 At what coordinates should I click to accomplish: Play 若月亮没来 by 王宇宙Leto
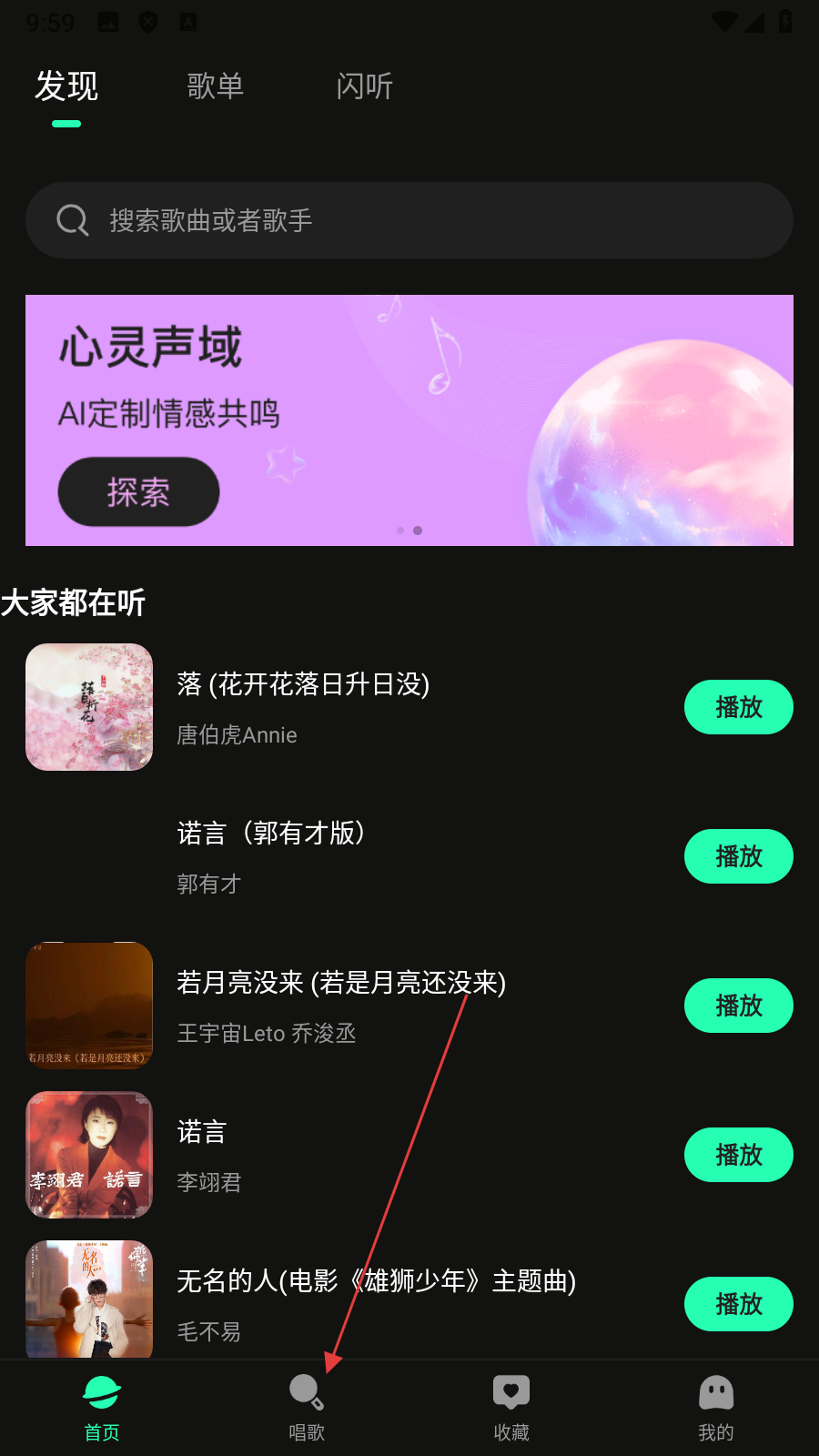pos(738,1006)
